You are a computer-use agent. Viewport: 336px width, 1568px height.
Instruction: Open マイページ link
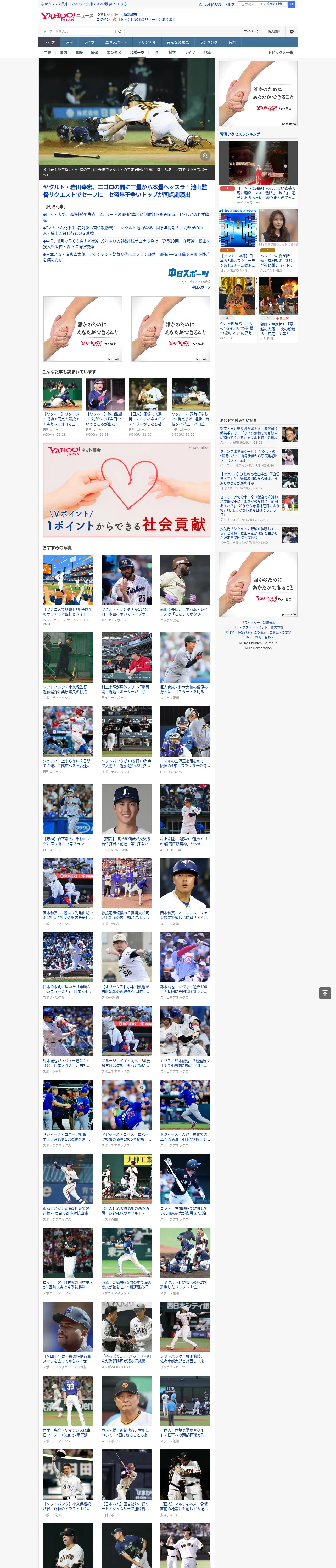click(x=251, y=31)
